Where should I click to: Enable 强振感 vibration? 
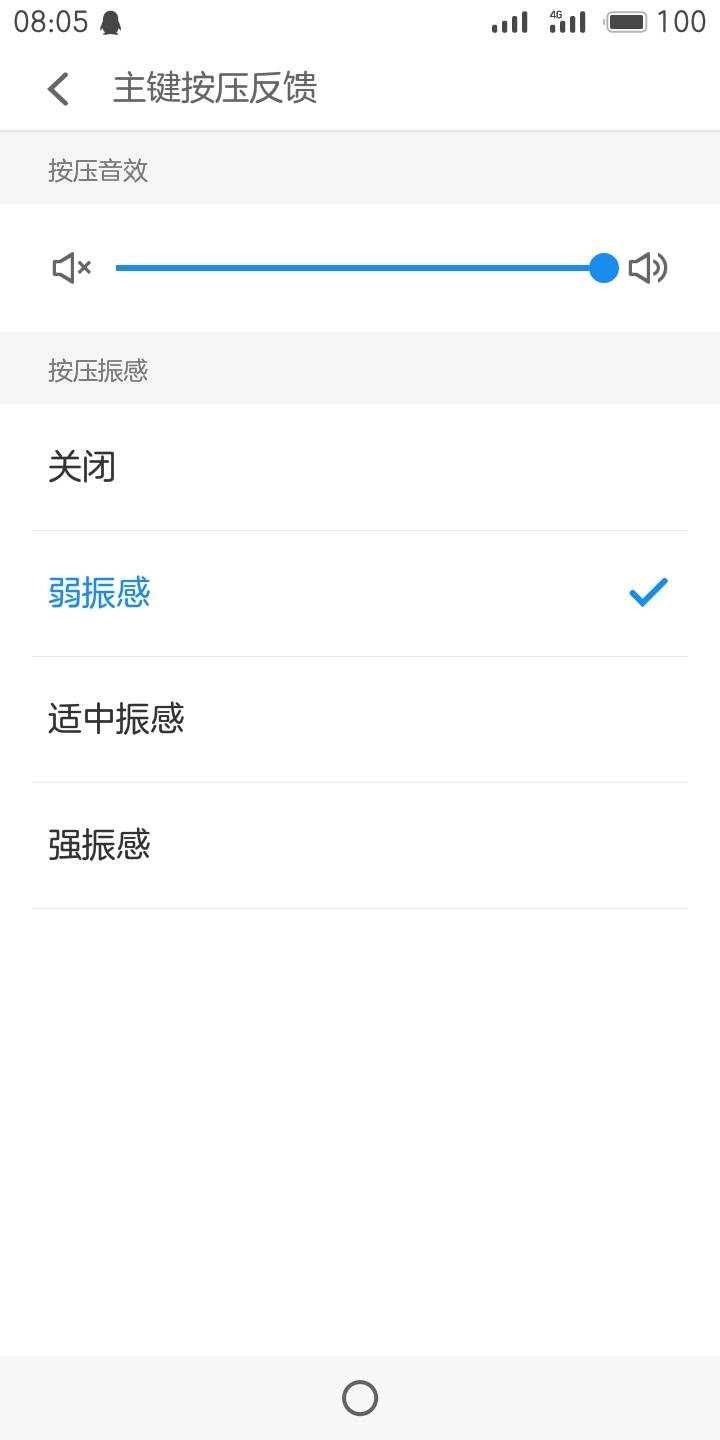(x=99, y=844)
